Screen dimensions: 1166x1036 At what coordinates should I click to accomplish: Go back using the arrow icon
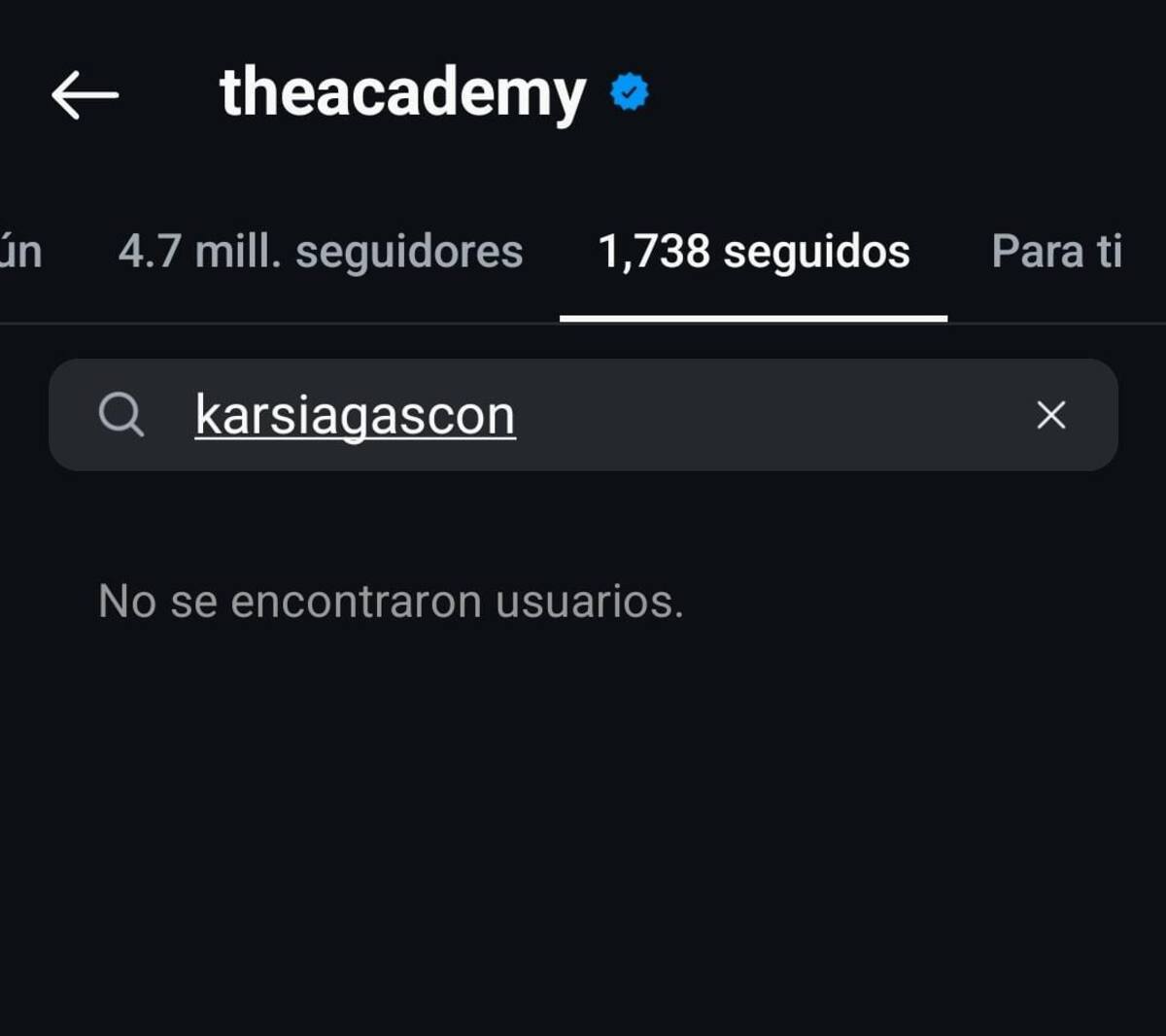[86, 94]
